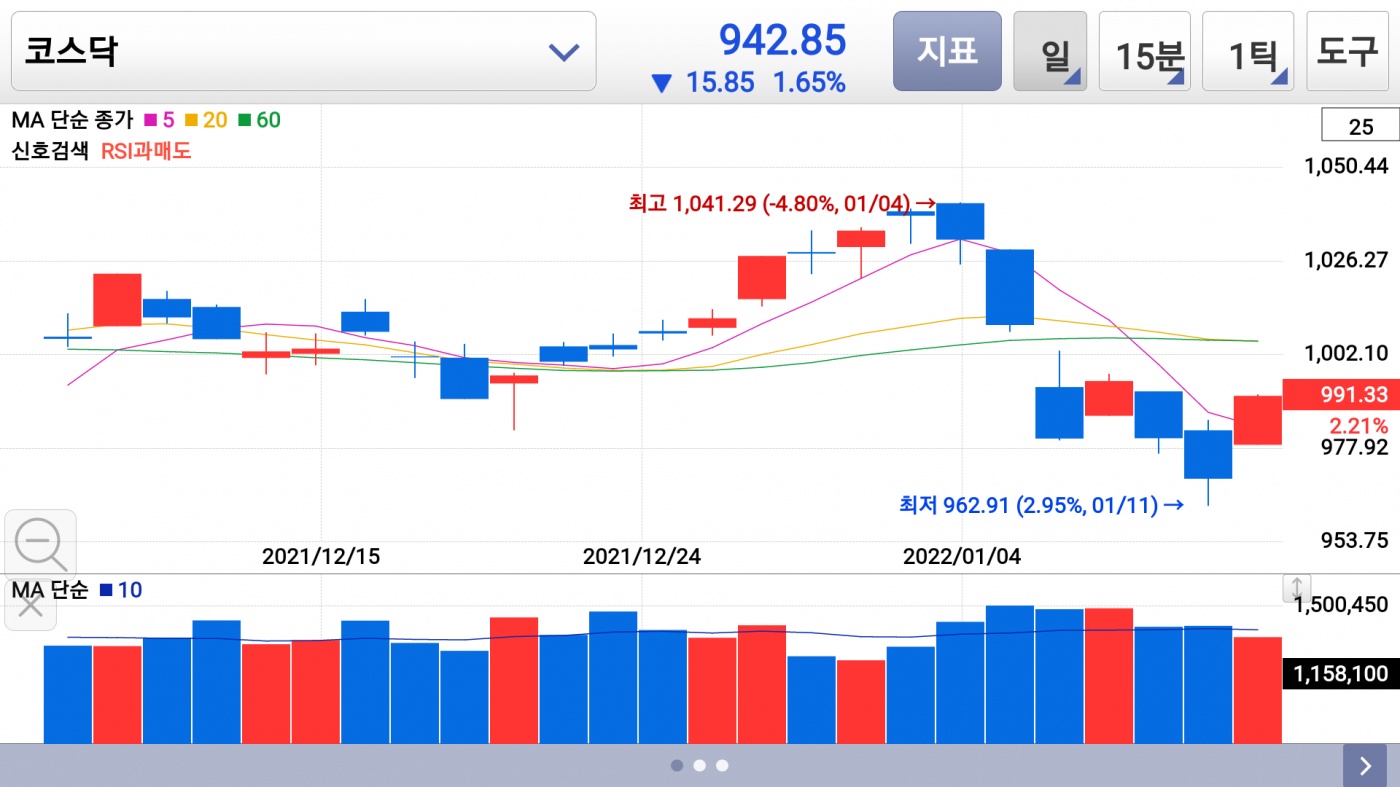1400x787 pixels.
Task: Tap the candle count box showing 25
Action: click(1360, 126)
